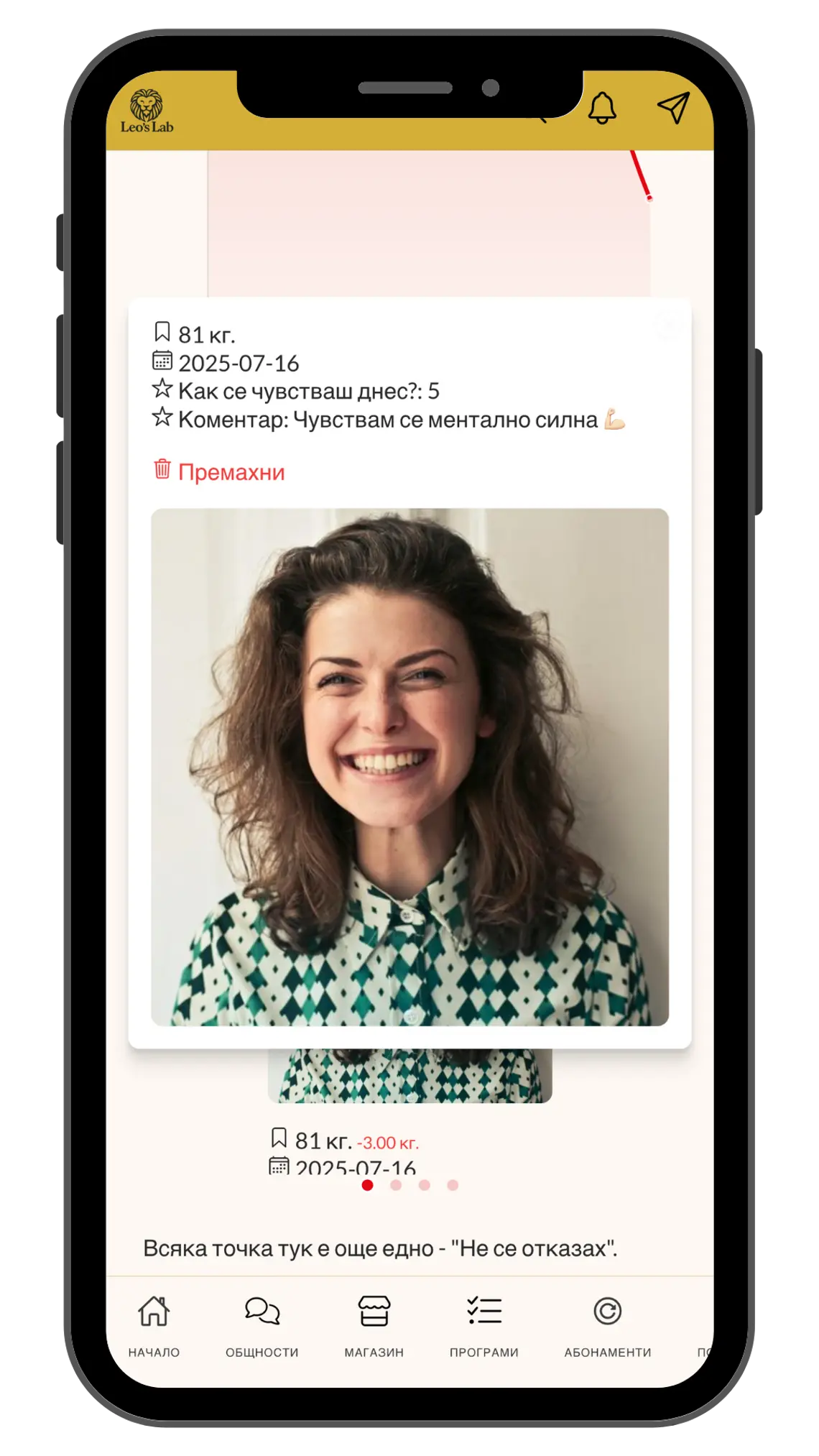The height and width of the screenshot is (1456, 819).
Task: Open the АБОНАМЕНТИ tab
Action: click(608, 1325)
